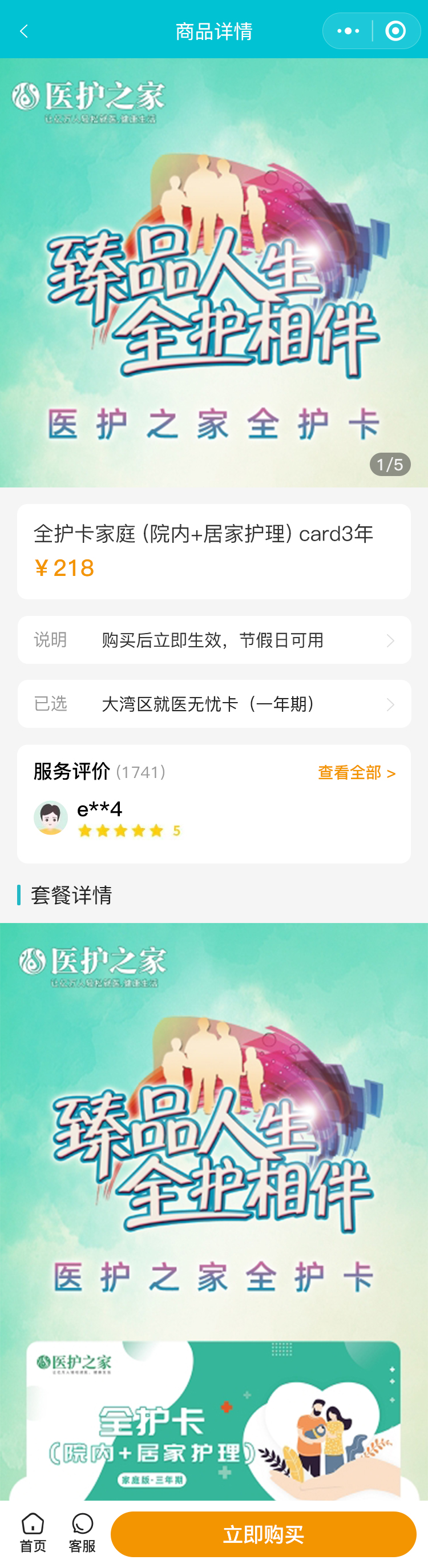Go back from product details
This screenshot has height=1568, width=428.
[25, 31]
